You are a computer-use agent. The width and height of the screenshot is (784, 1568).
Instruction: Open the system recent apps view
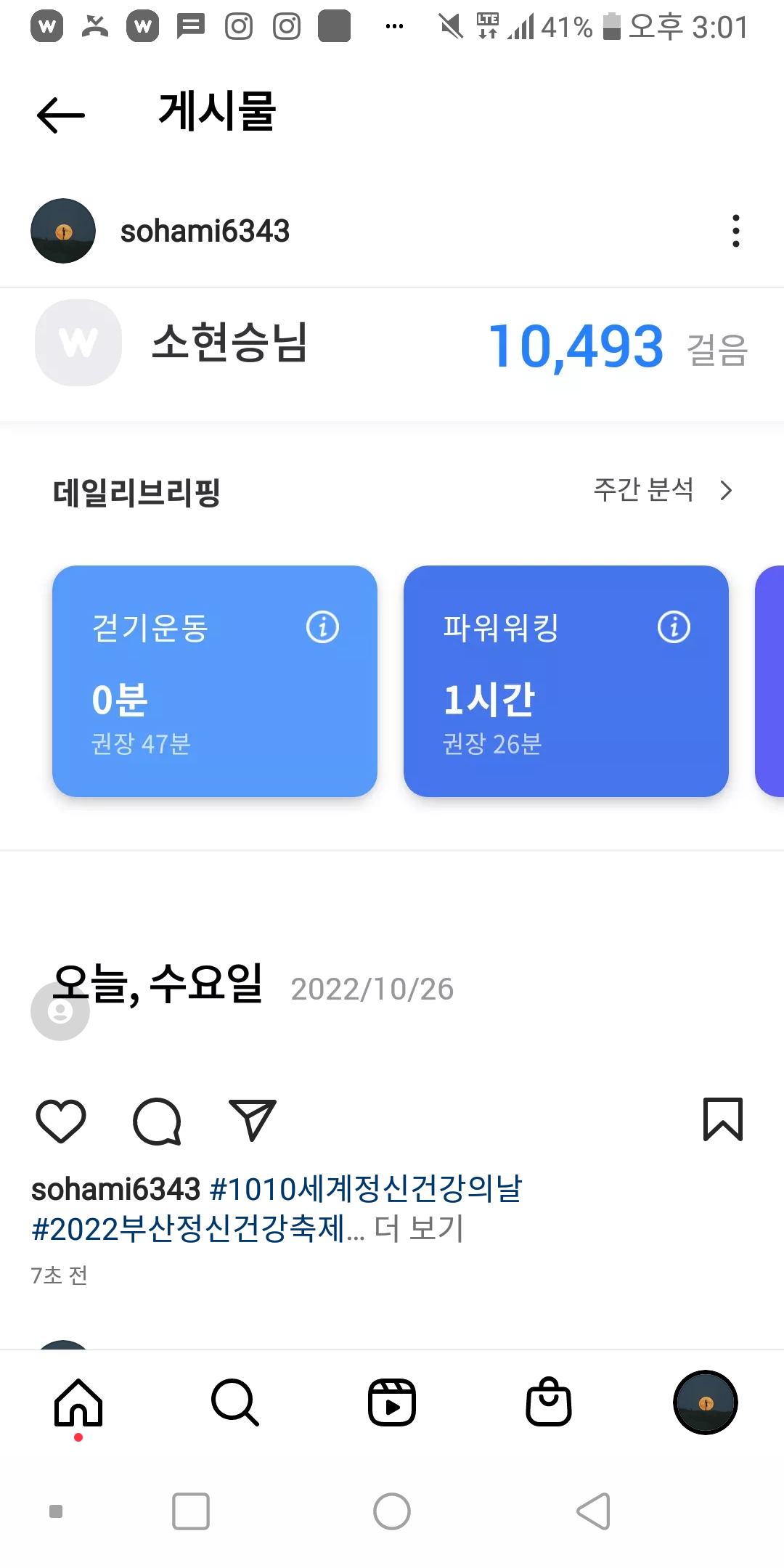click(191, 1511)
